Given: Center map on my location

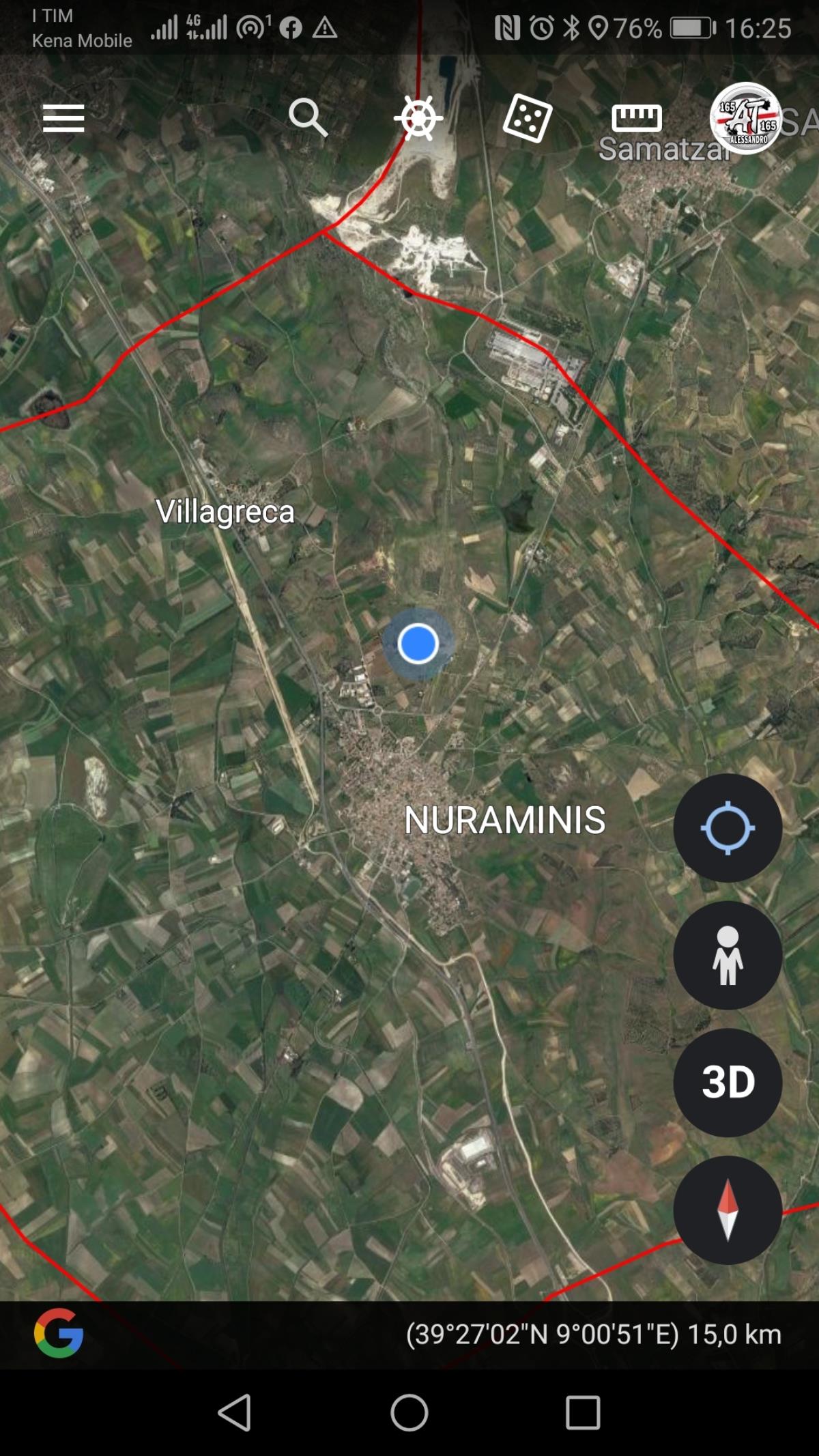Looking at the screenshot, I should click(x=728, y=828).
